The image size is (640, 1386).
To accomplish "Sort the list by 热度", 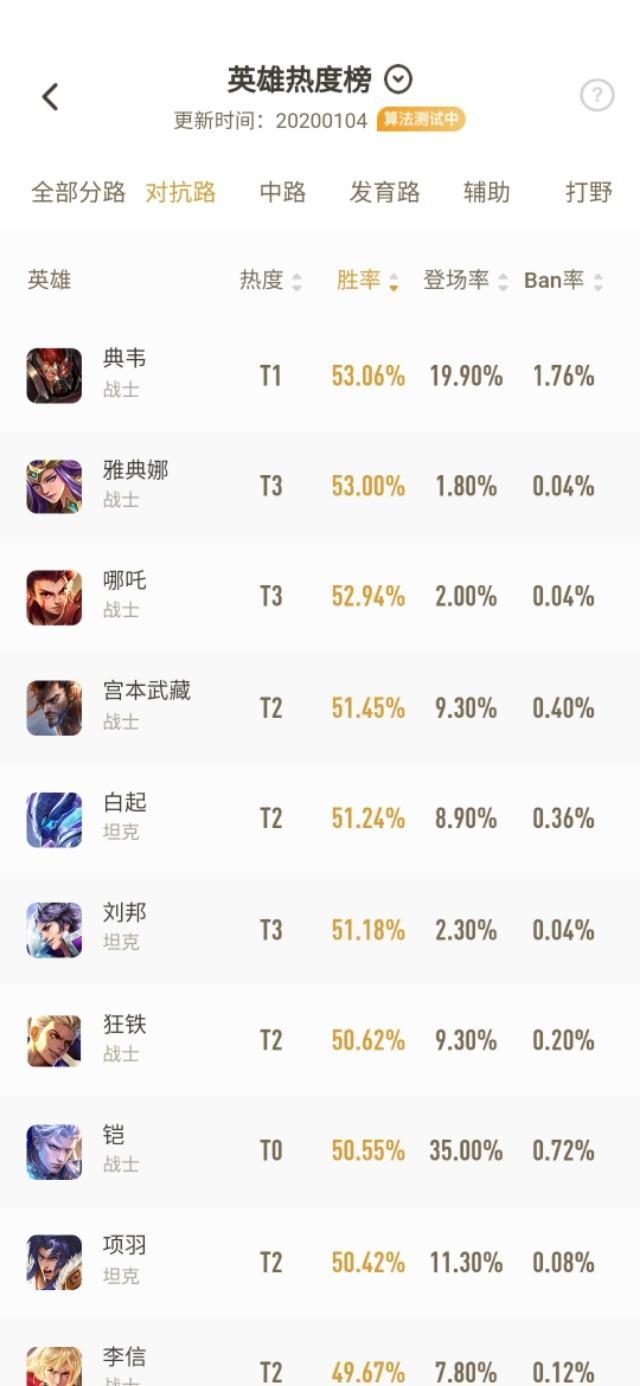I will point(270,281).
